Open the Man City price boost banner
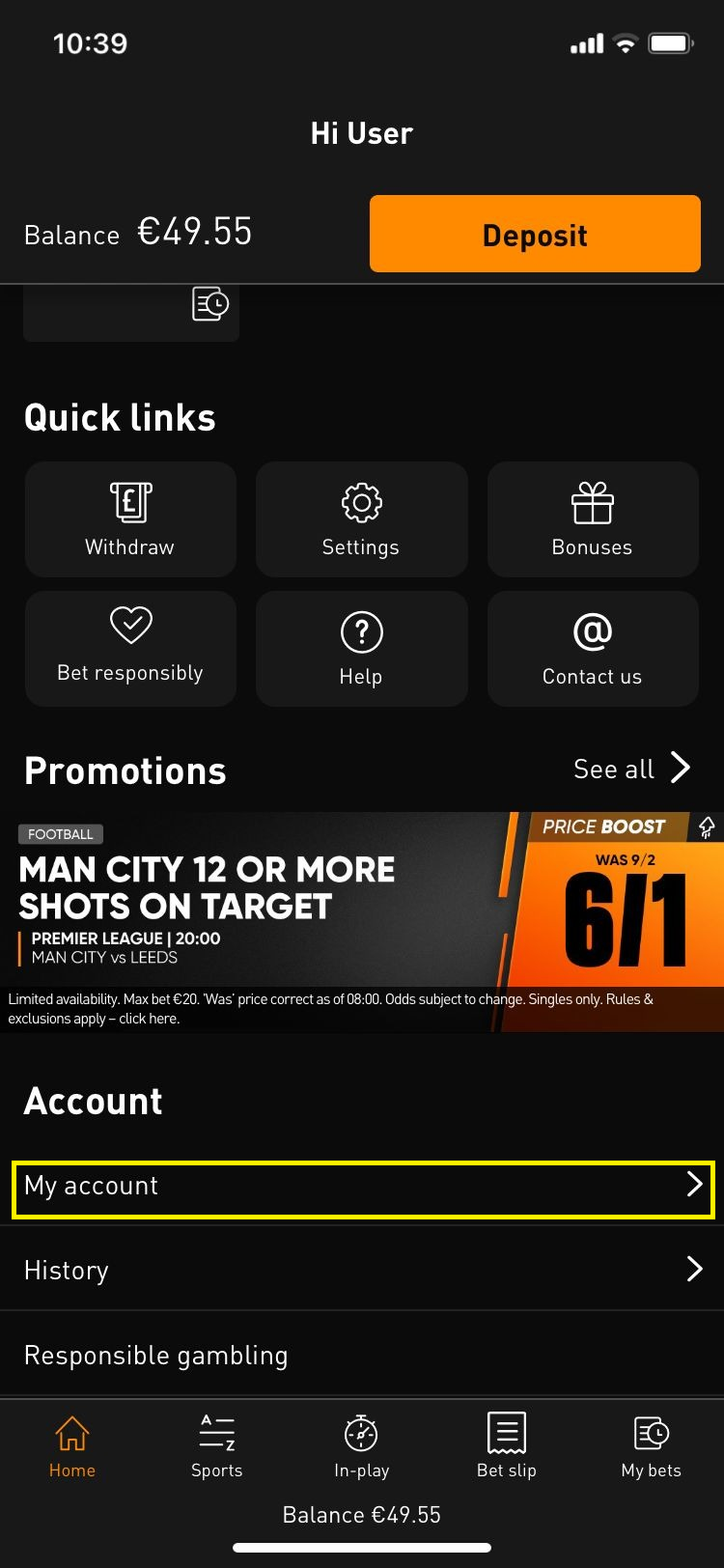 click(x=361, y=908)
